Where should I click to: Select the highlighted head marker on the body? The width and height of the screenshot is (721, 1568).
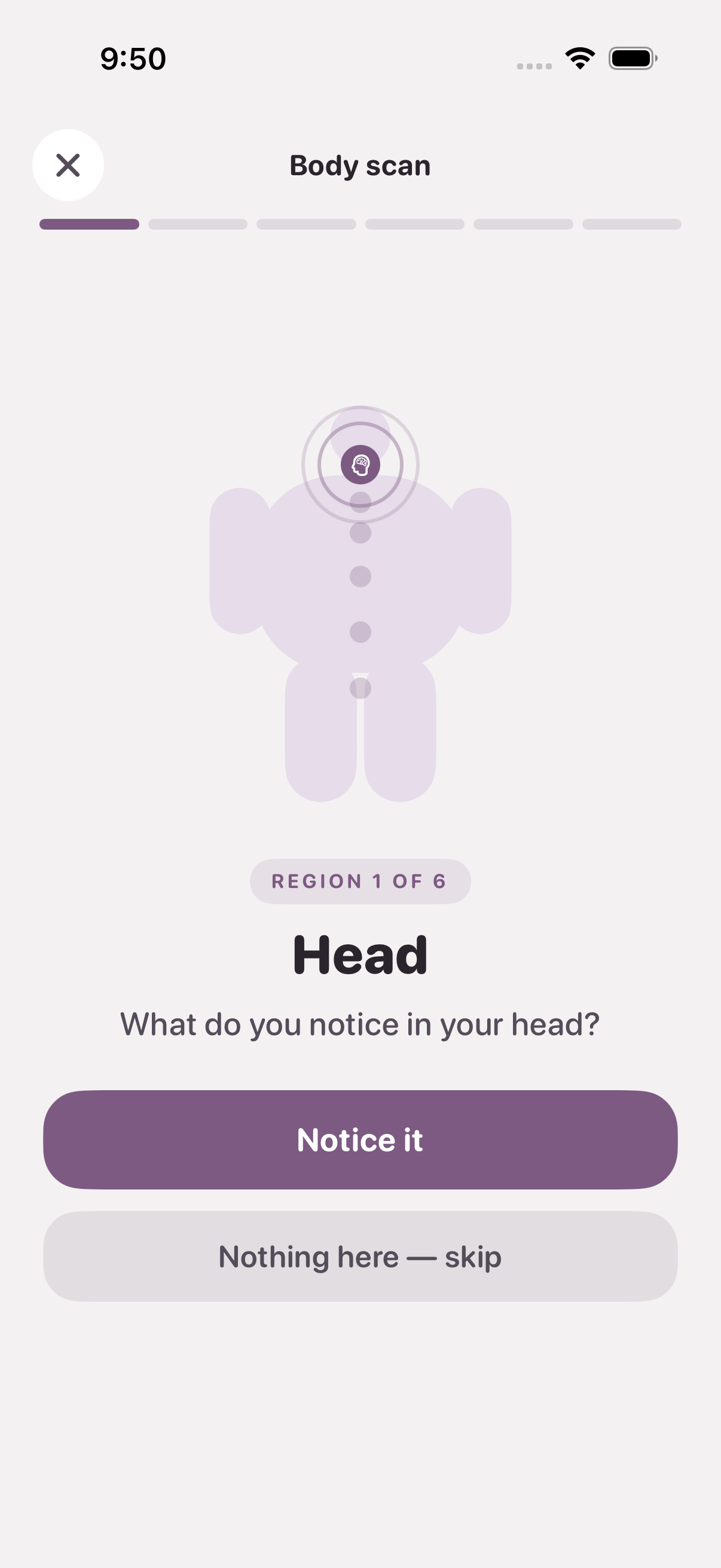pyautogui.click(x=360, y=465)
